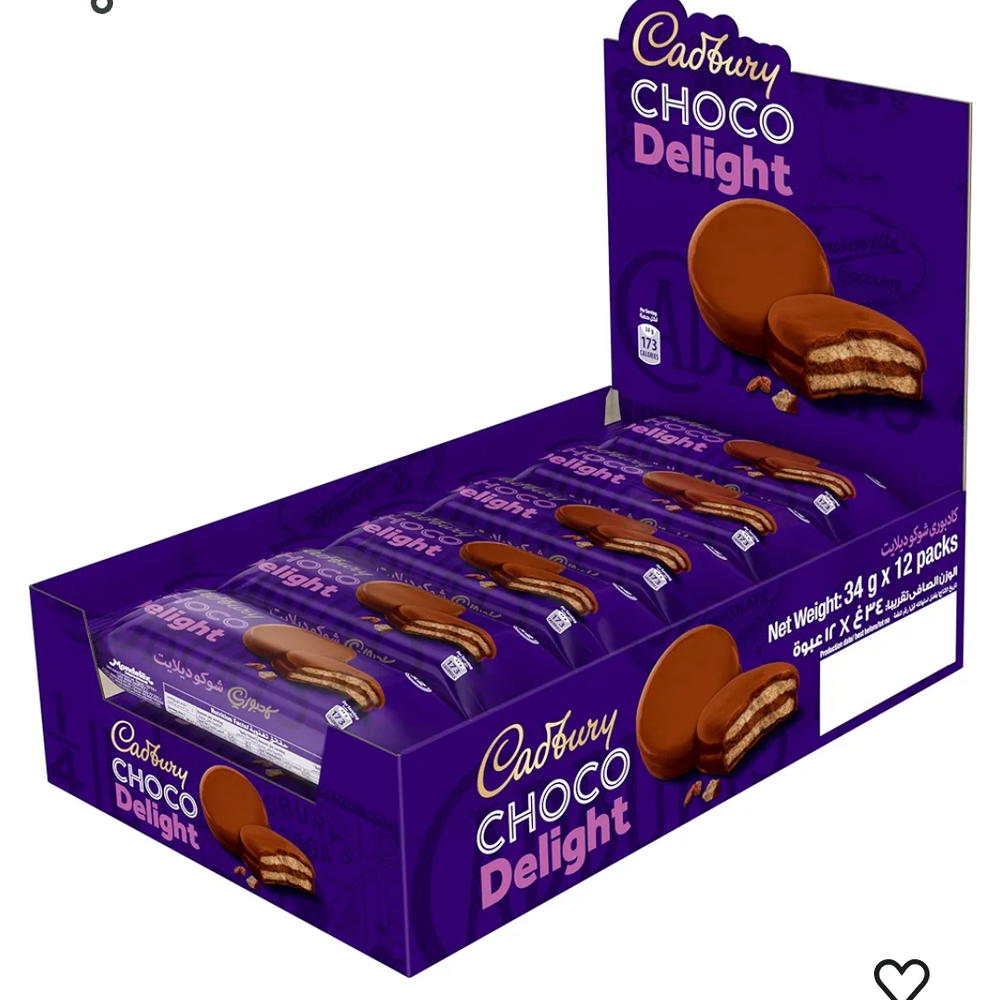This screenshot has width=1000, height=1000.
Task: Add this product to your wishlist
Action: pyautogui.click(x=901, y=978)
